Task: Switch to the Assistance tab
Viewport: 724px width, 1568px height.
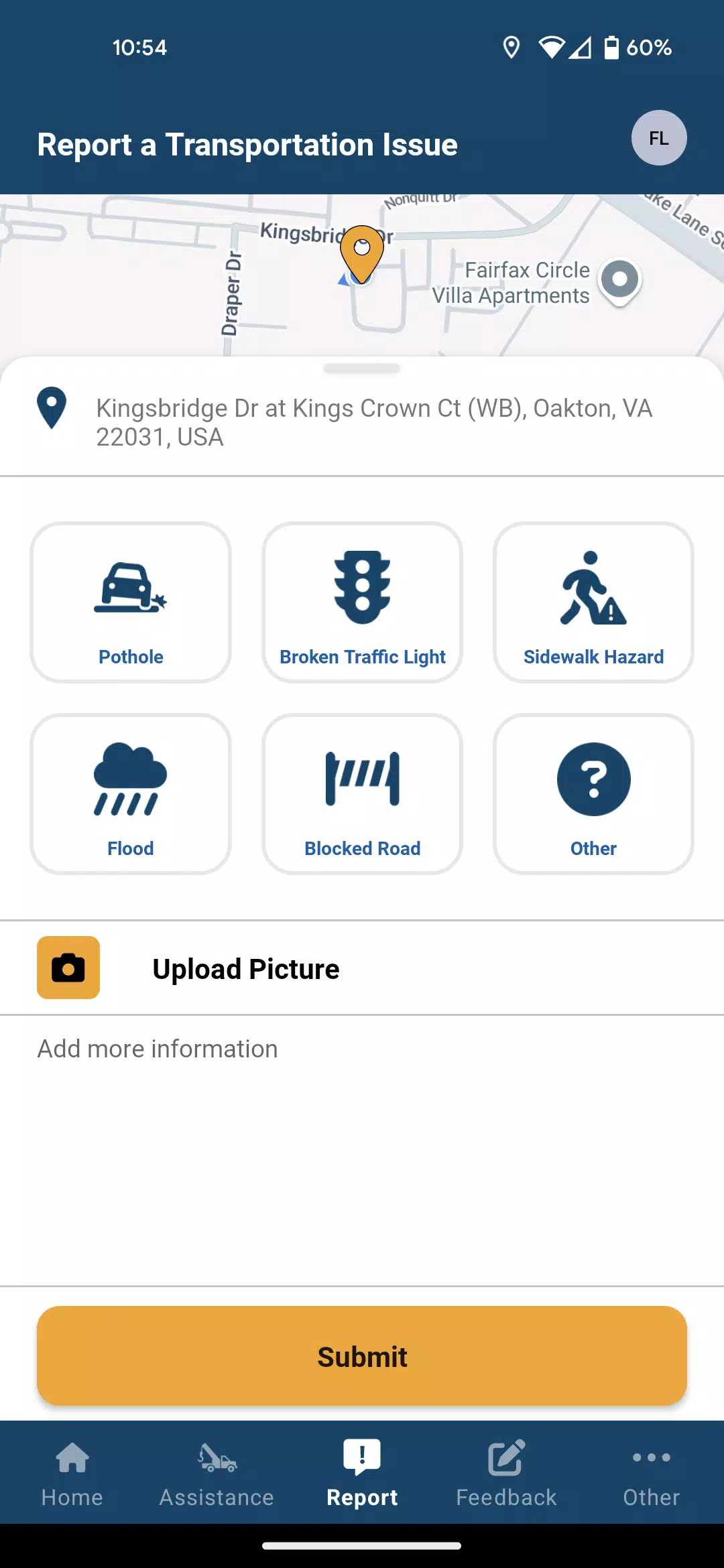Action: coord(217,1474)
